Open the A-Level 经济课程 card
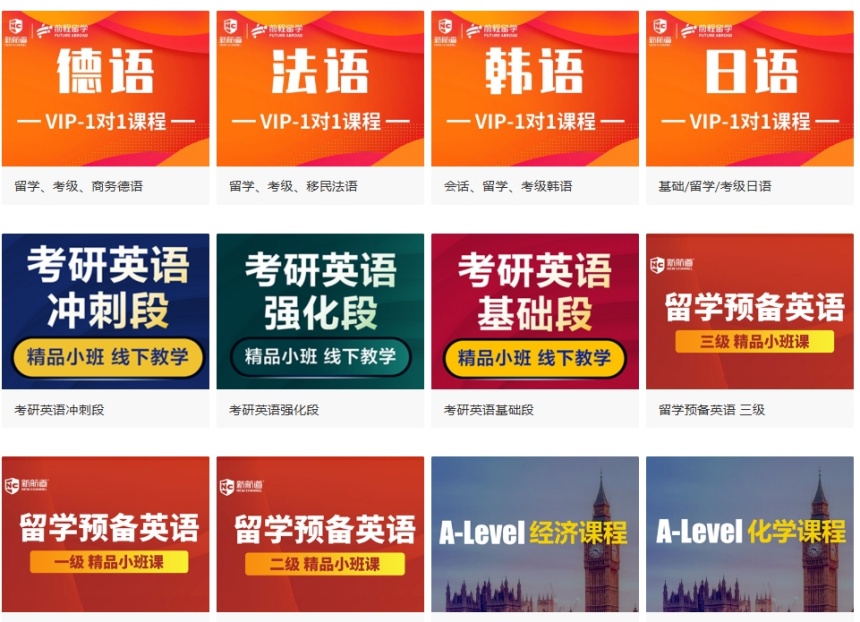 point(535,535)
